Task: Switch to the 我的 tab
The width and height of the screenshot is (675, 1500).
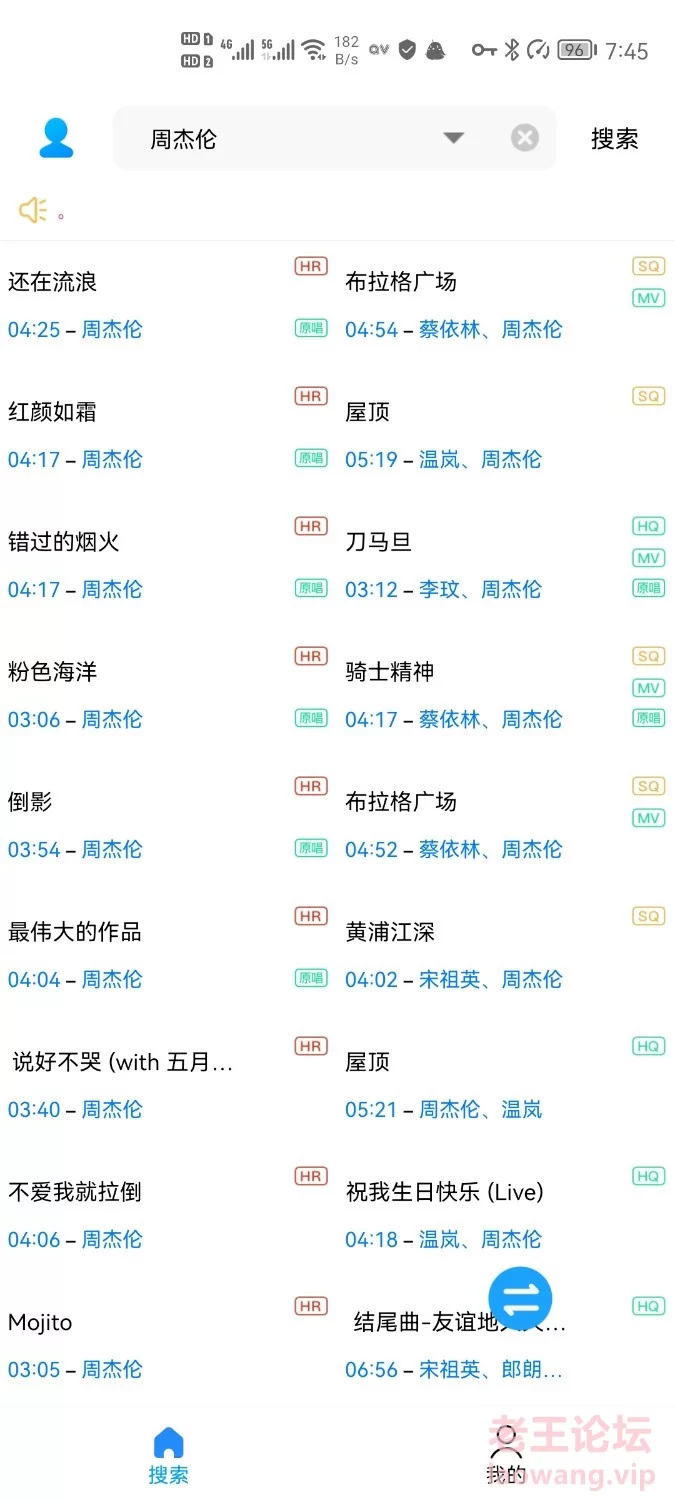Action: tap(506, 1454)
